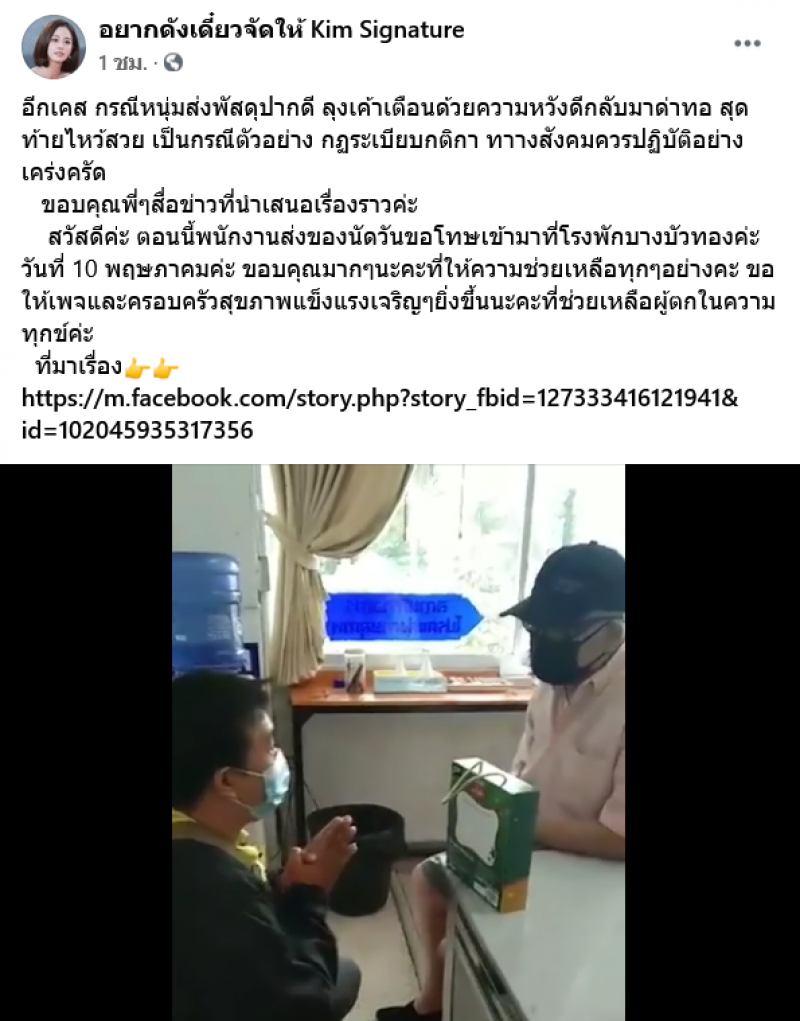Open the m.facebook.com story link
Viewport: 800px width, 1021px height.
point(379,399)
